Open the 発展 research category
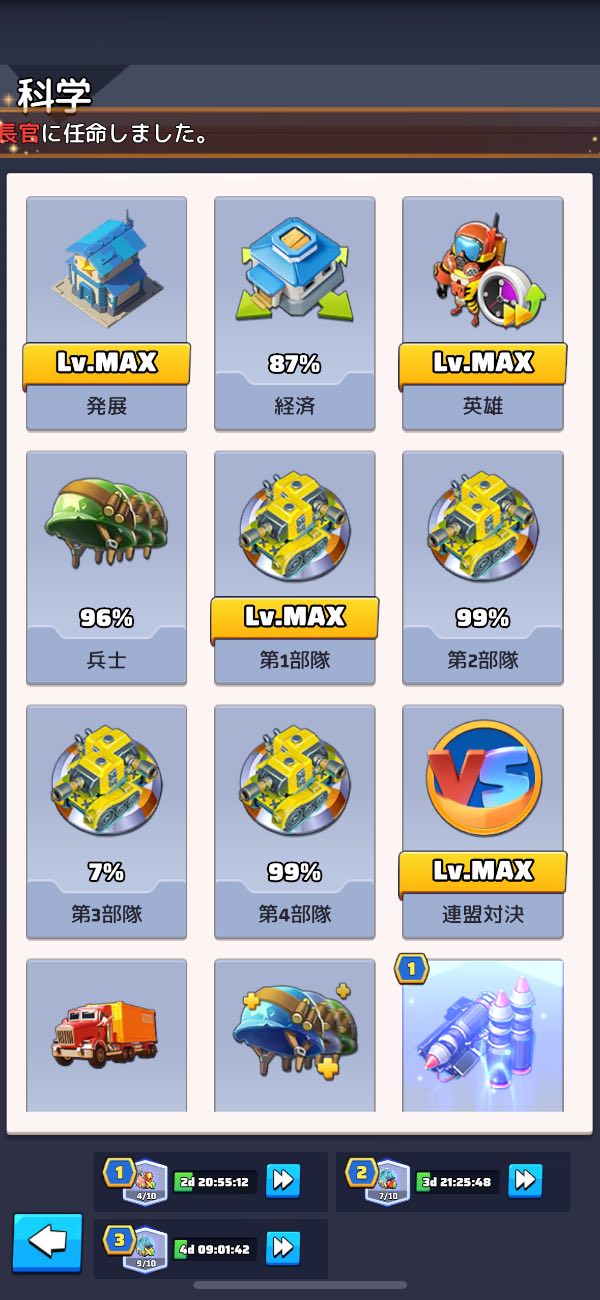The image size is (600, 1300). tap(106, 313)
